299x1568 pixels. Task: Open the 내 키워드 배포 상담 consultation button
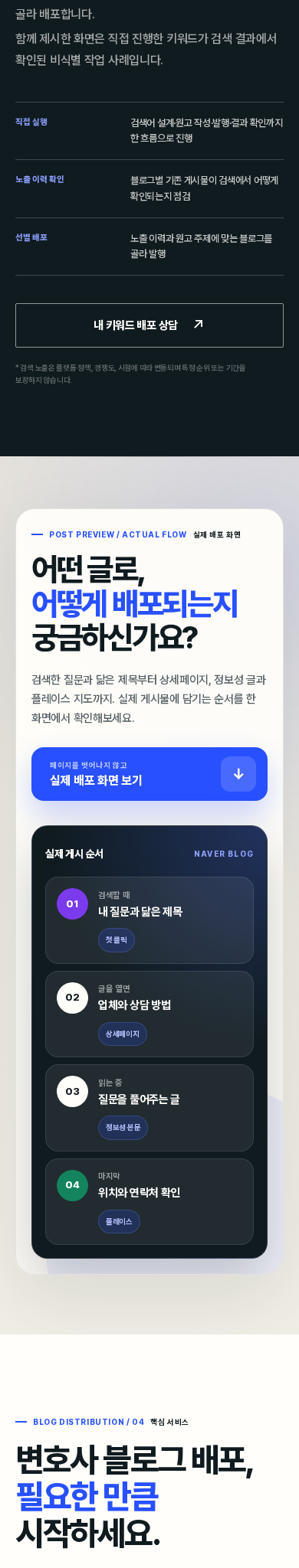click(x=149, y=325)
